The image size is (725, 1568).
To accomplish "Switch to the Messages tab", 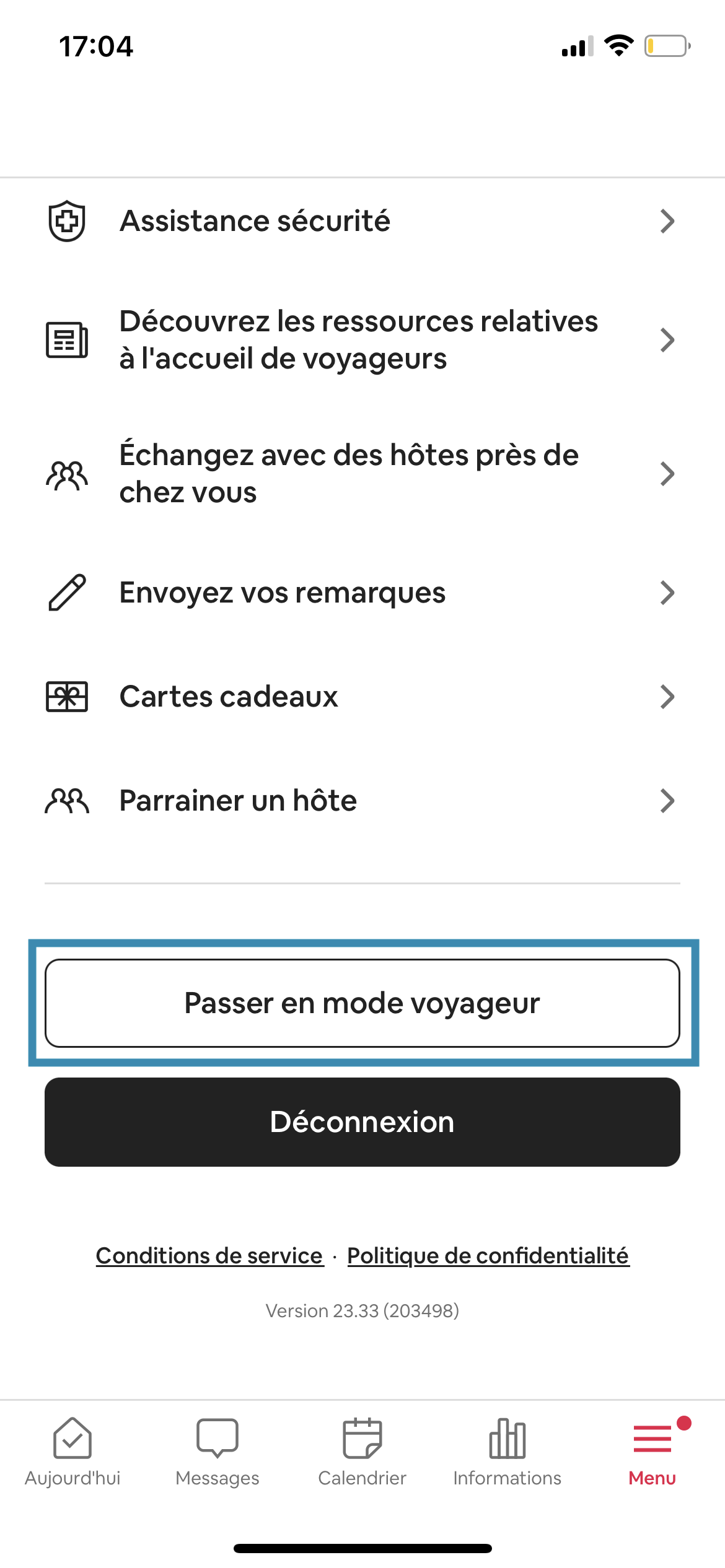I will [x=217, y=1452].
